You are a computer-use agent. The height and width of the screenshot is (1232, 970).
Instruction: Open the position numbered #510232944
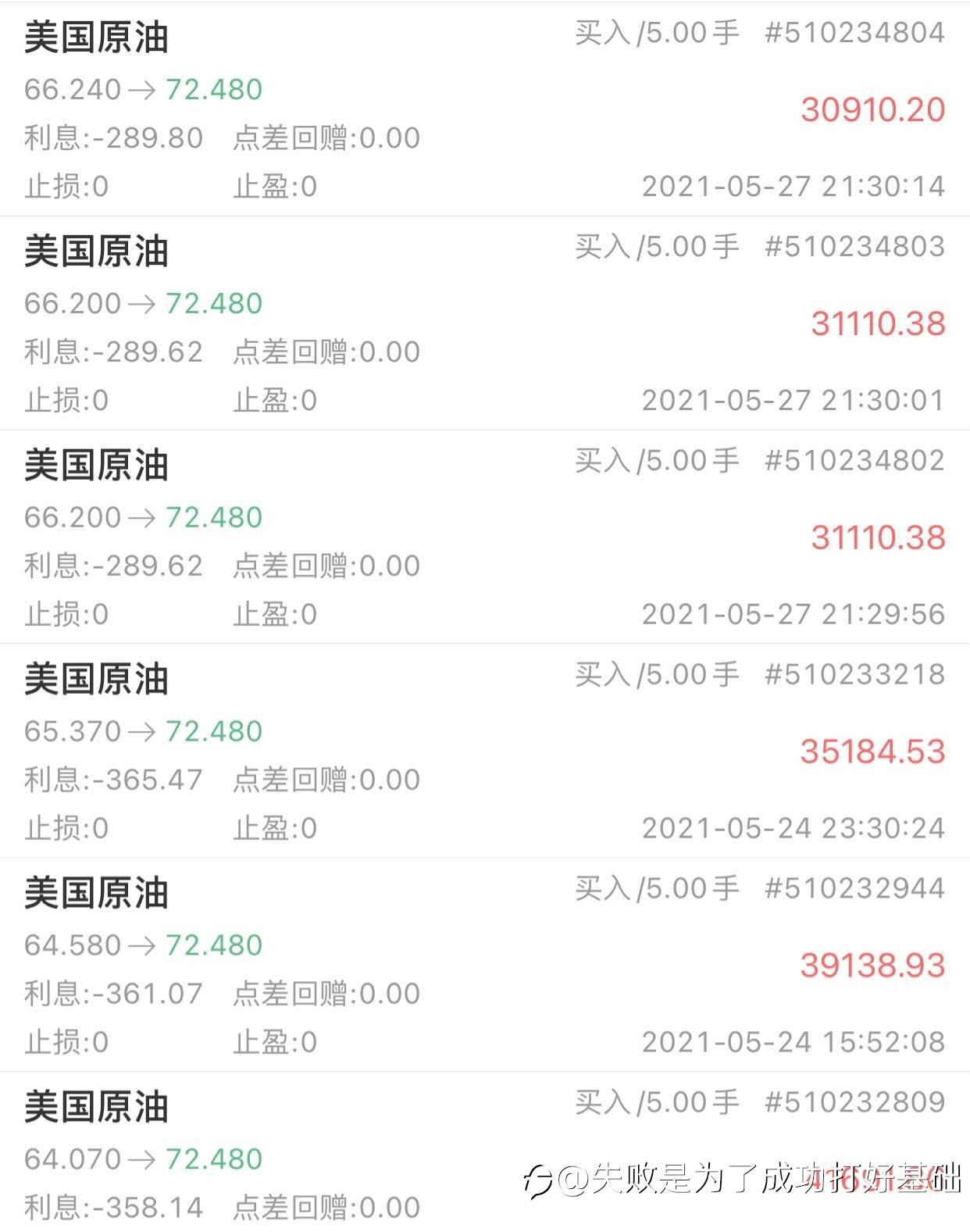485,965
